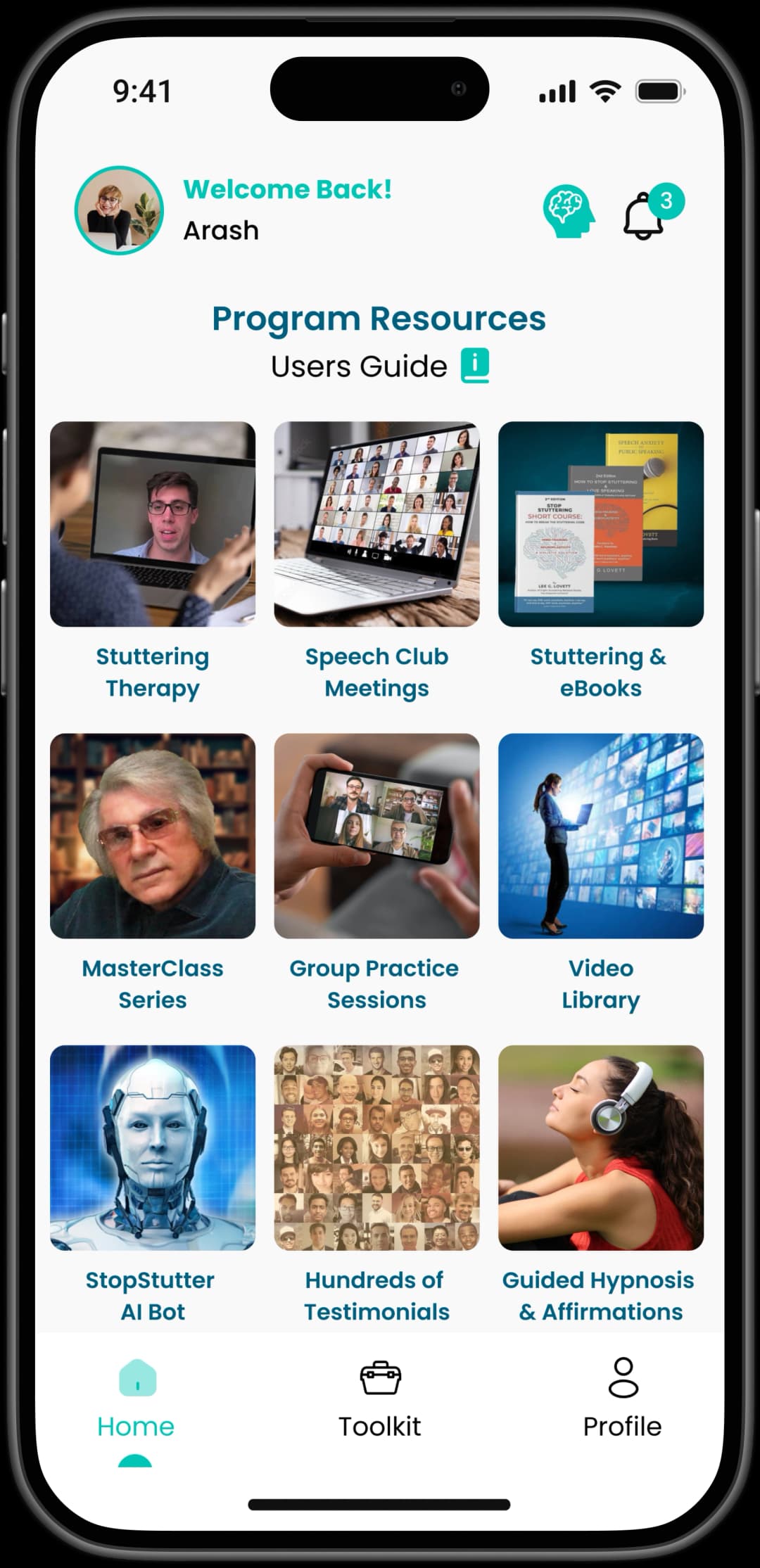Screen dimensions: 760x1568
Task: Open Speech Club Meetings tile
Action: [376, 524]
